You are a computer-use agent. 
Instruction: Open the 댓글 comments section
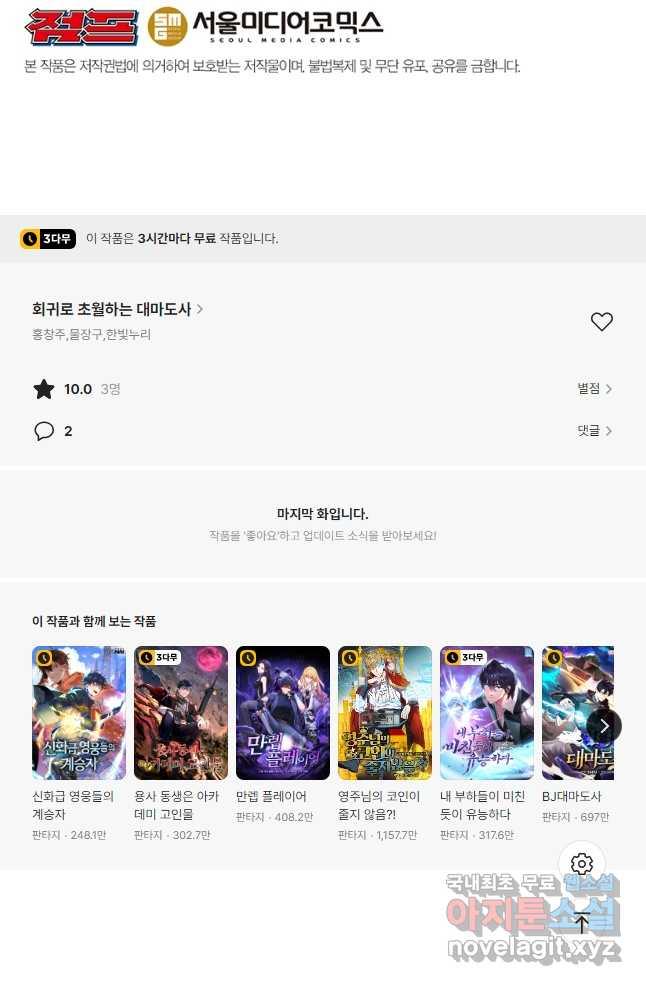[x=594, y=431]
